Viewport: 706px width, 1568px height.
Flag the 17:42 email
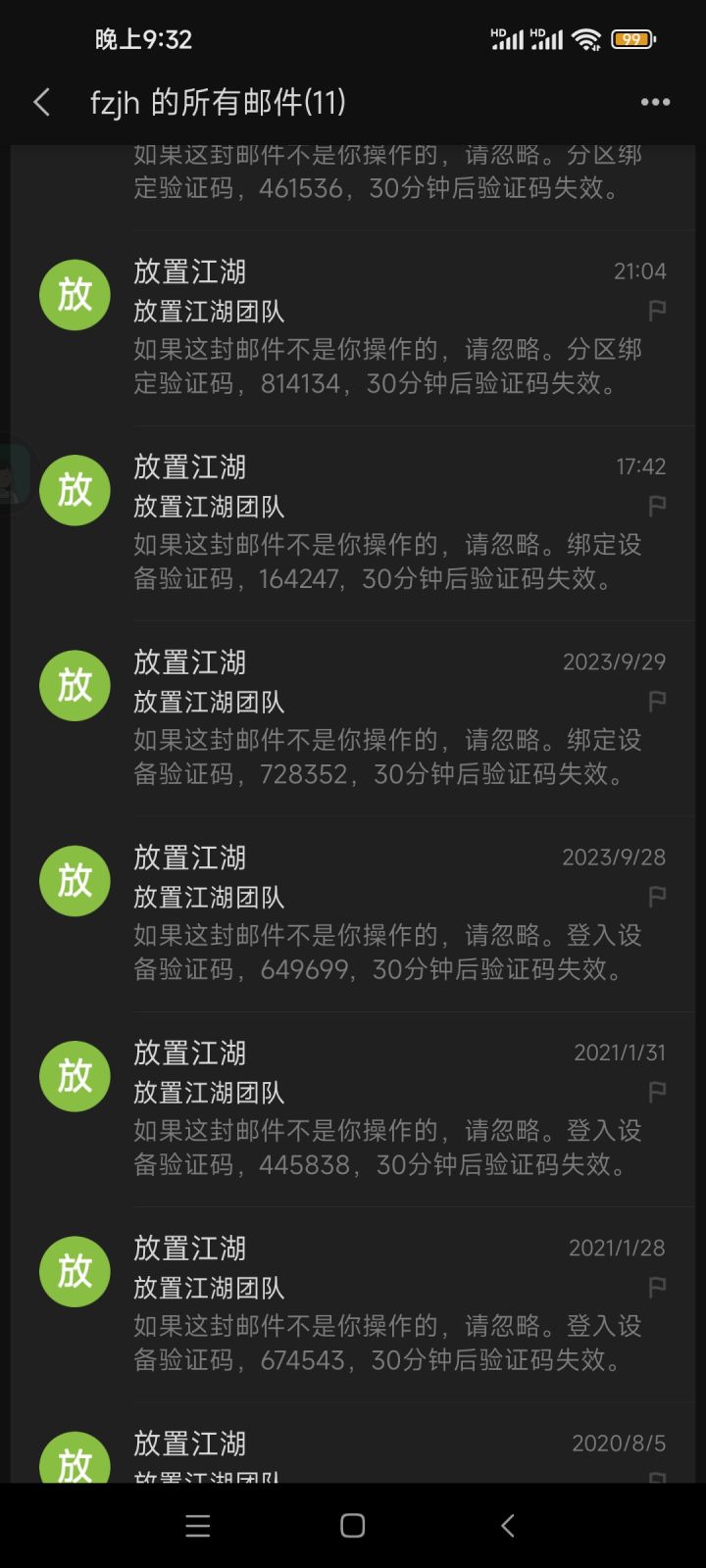tap(657, 507)
